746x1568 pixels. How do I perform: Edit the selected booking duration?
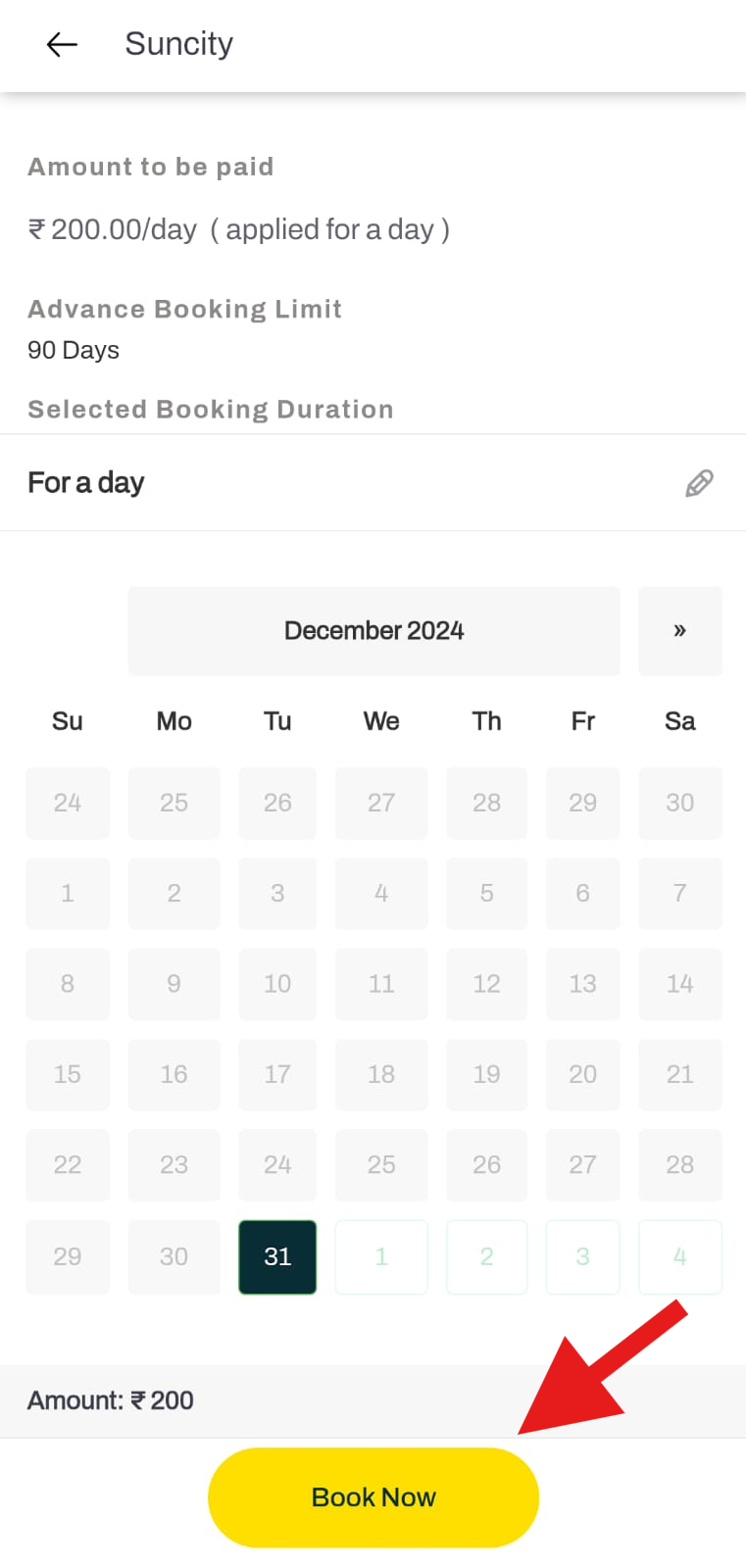tap(699, 483)
